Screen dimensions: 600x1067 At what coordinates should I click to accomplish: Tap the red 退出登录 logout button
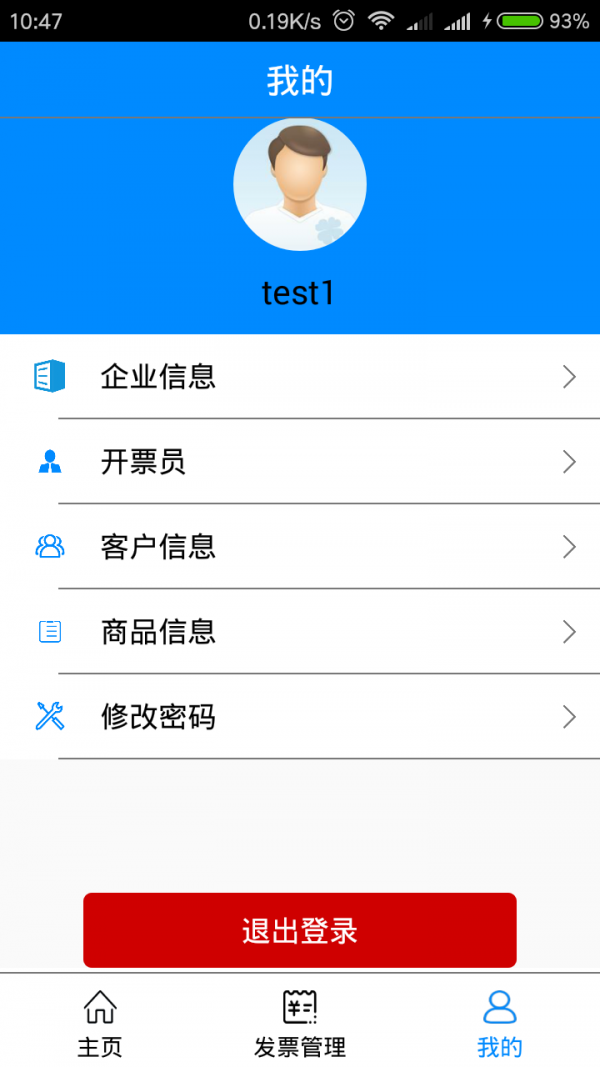(x=300, y=930)
